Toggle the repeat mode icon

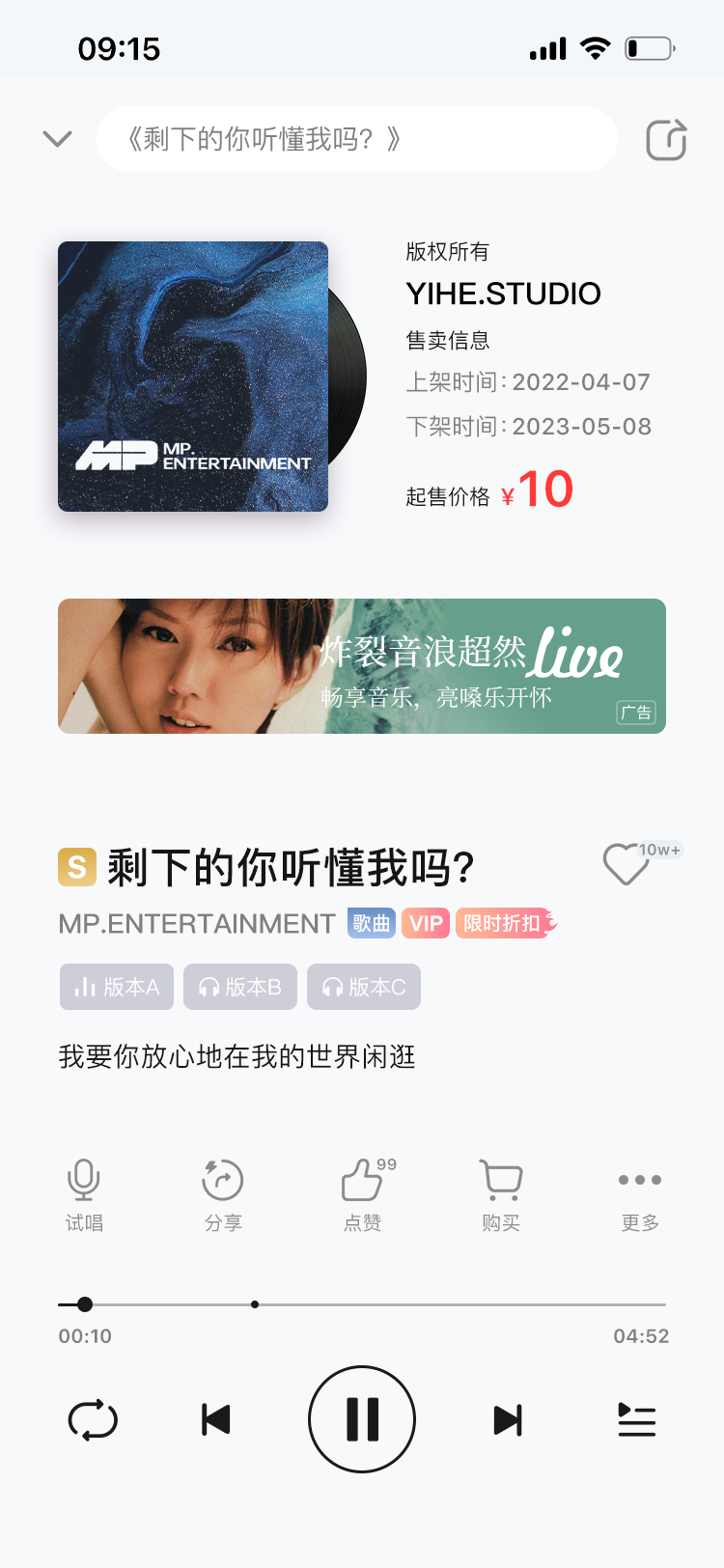93,1420
